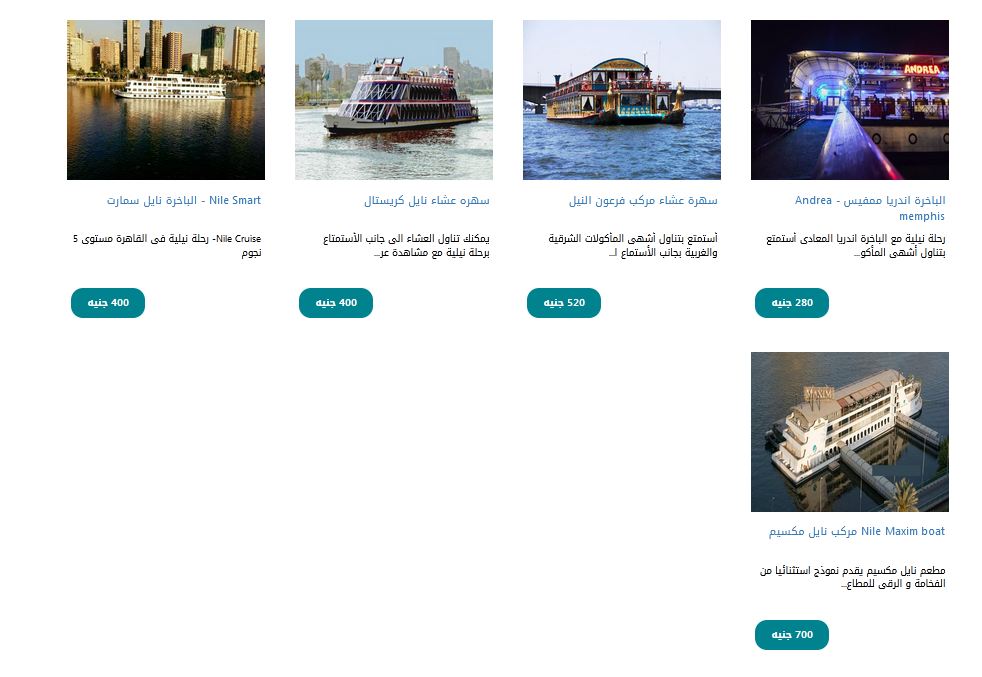Choose the 700 جنيه price button
Viewport: 982px width, 677px height.
(792, 635)
